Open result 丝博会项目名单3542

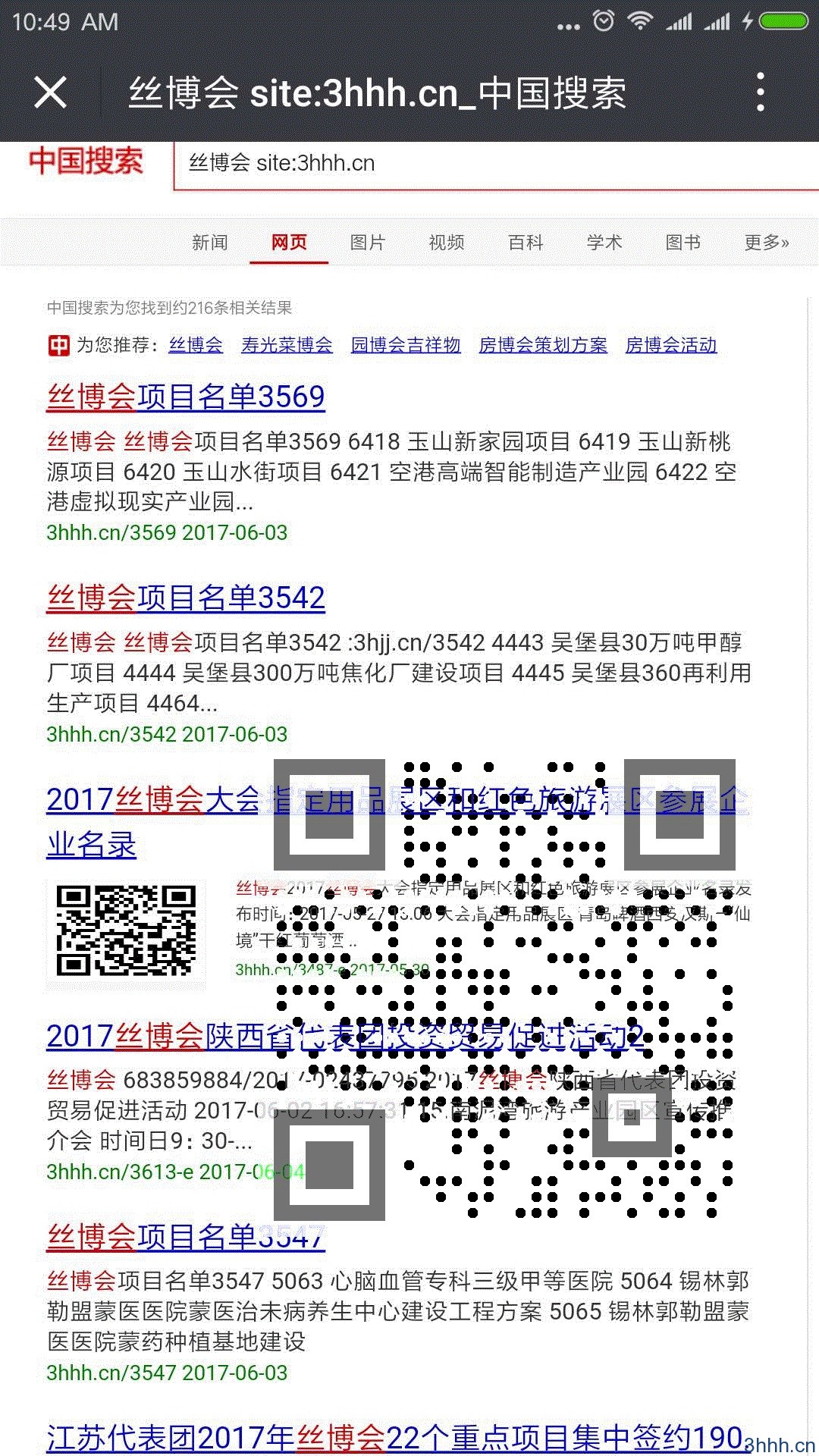point(186,598)
